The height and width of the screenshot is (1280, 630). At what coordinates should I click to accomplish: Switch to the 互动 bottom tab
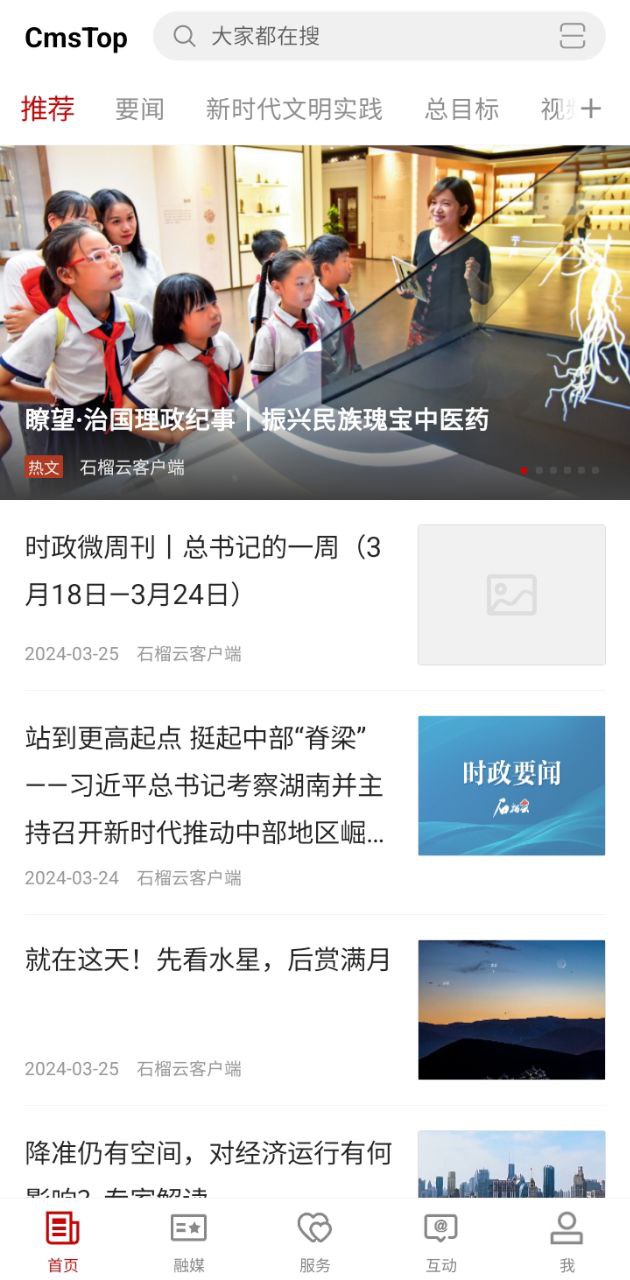click(441, 1240)
